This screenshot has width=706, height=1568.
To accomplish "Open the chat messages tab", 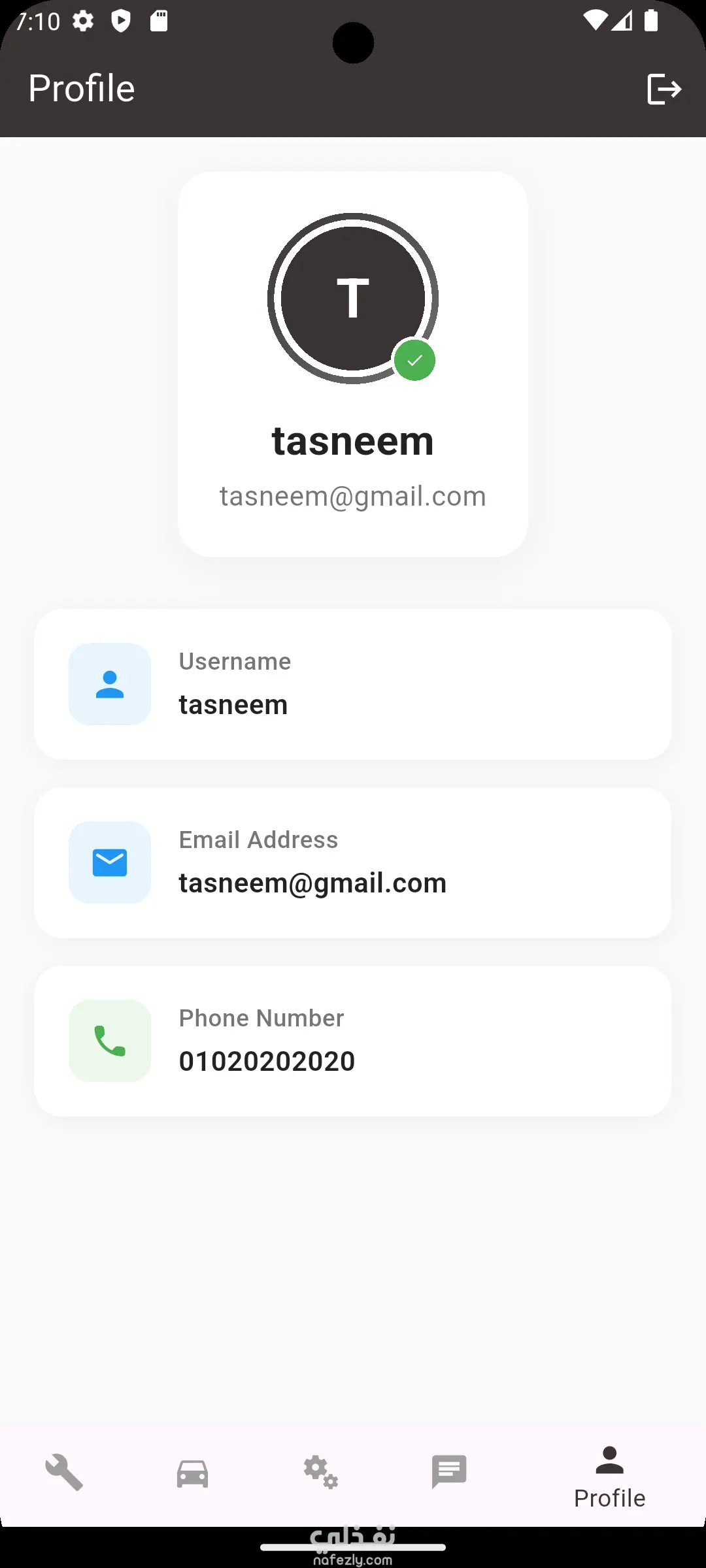I will point(449,1473).
